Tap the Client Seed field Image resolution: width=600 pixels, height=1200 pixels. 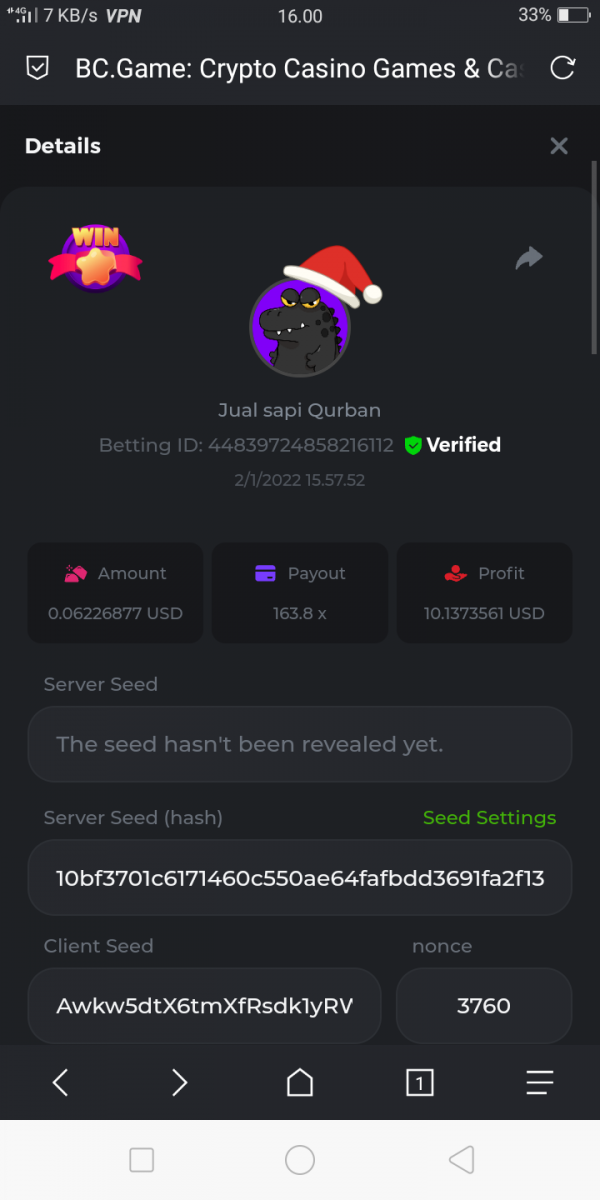[204, 1006]
